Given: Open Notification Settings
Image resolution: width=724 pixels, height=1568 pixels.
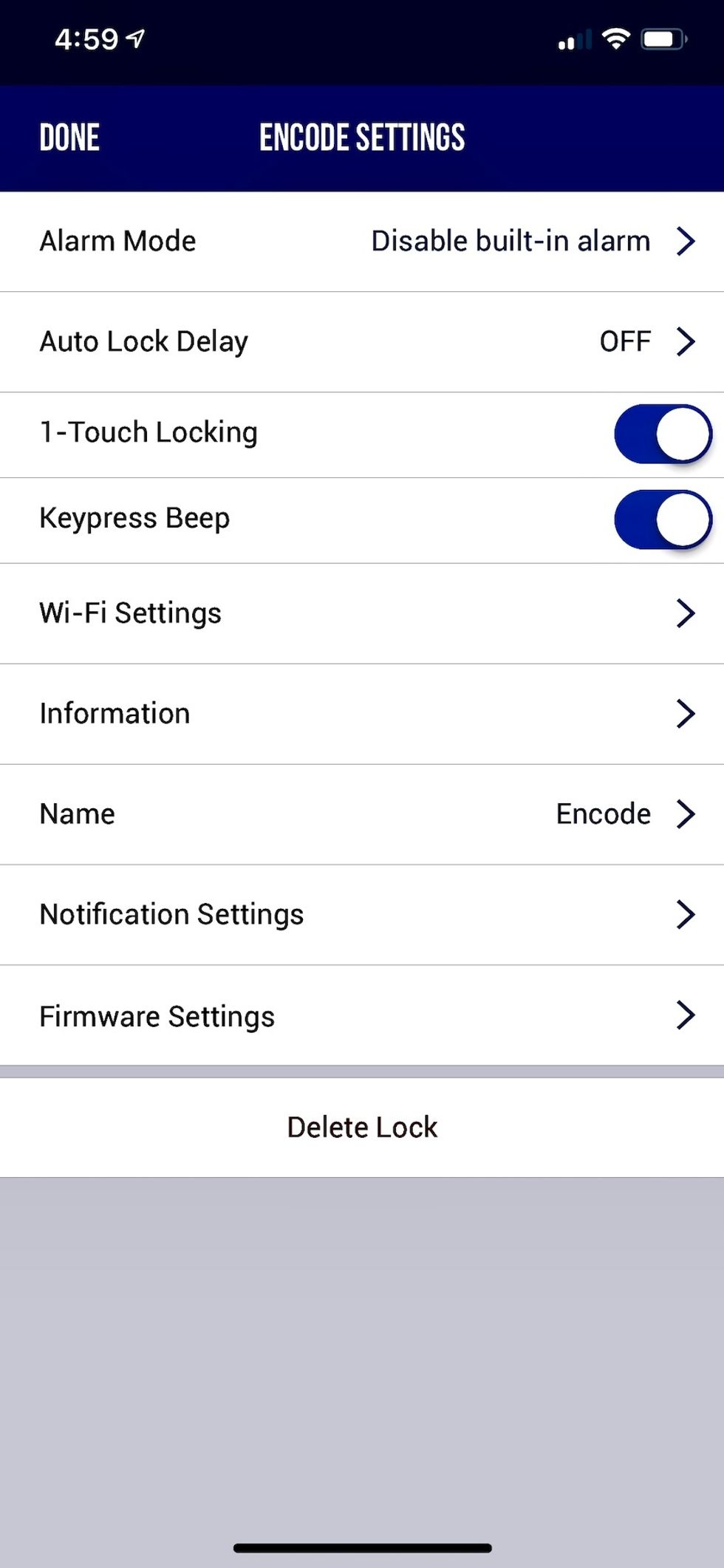Looking at the screenshot, I should [361, 914].
